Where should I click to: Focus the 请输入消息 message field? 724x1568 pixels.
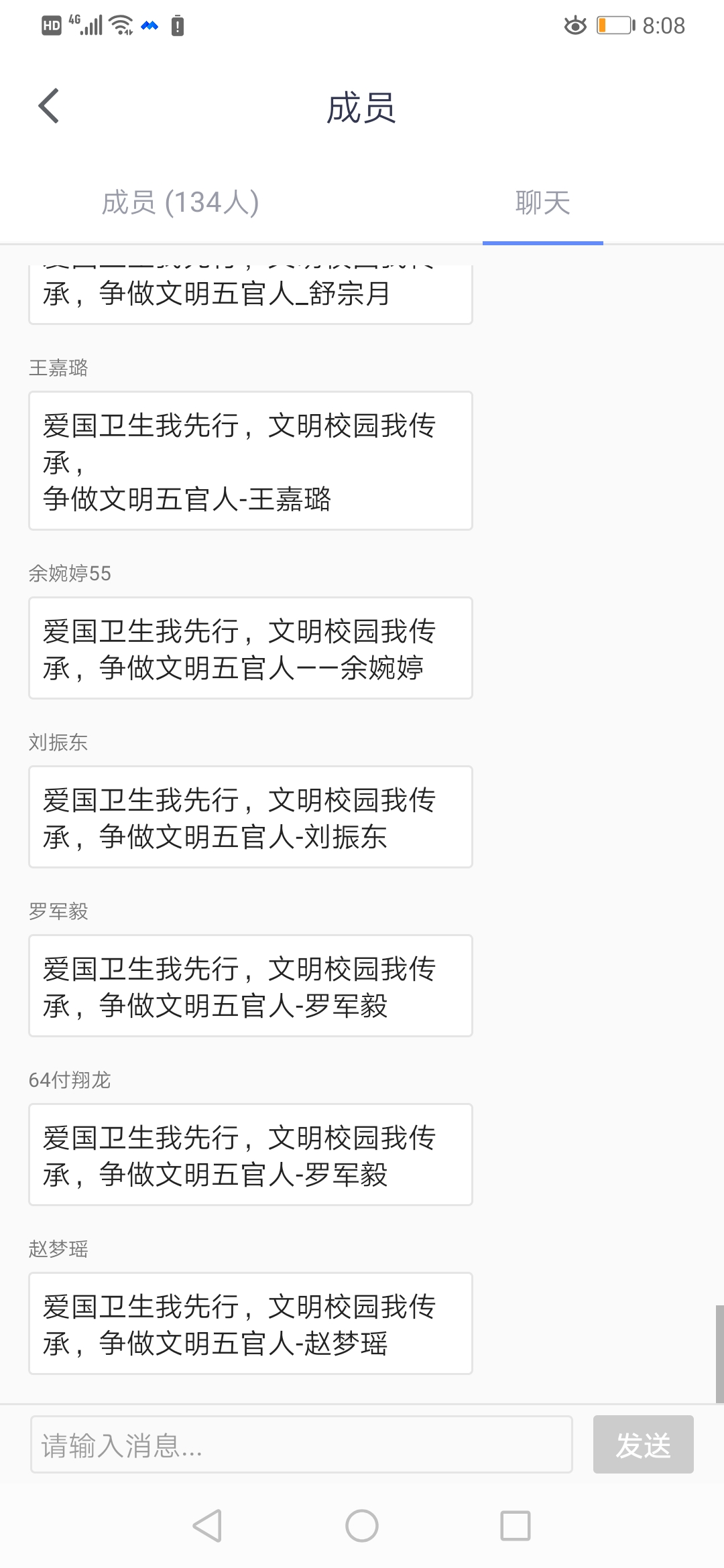[x=302, y=1444]
